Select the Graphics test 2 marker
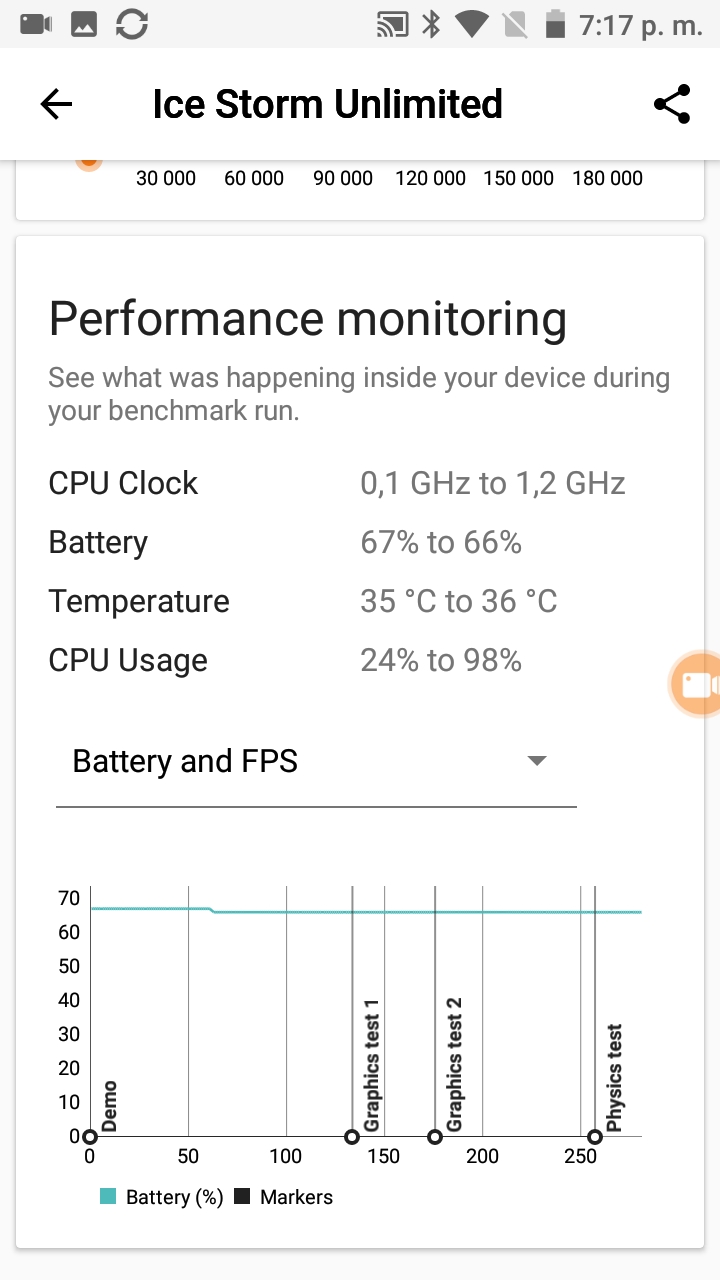 coord(435,1137)
